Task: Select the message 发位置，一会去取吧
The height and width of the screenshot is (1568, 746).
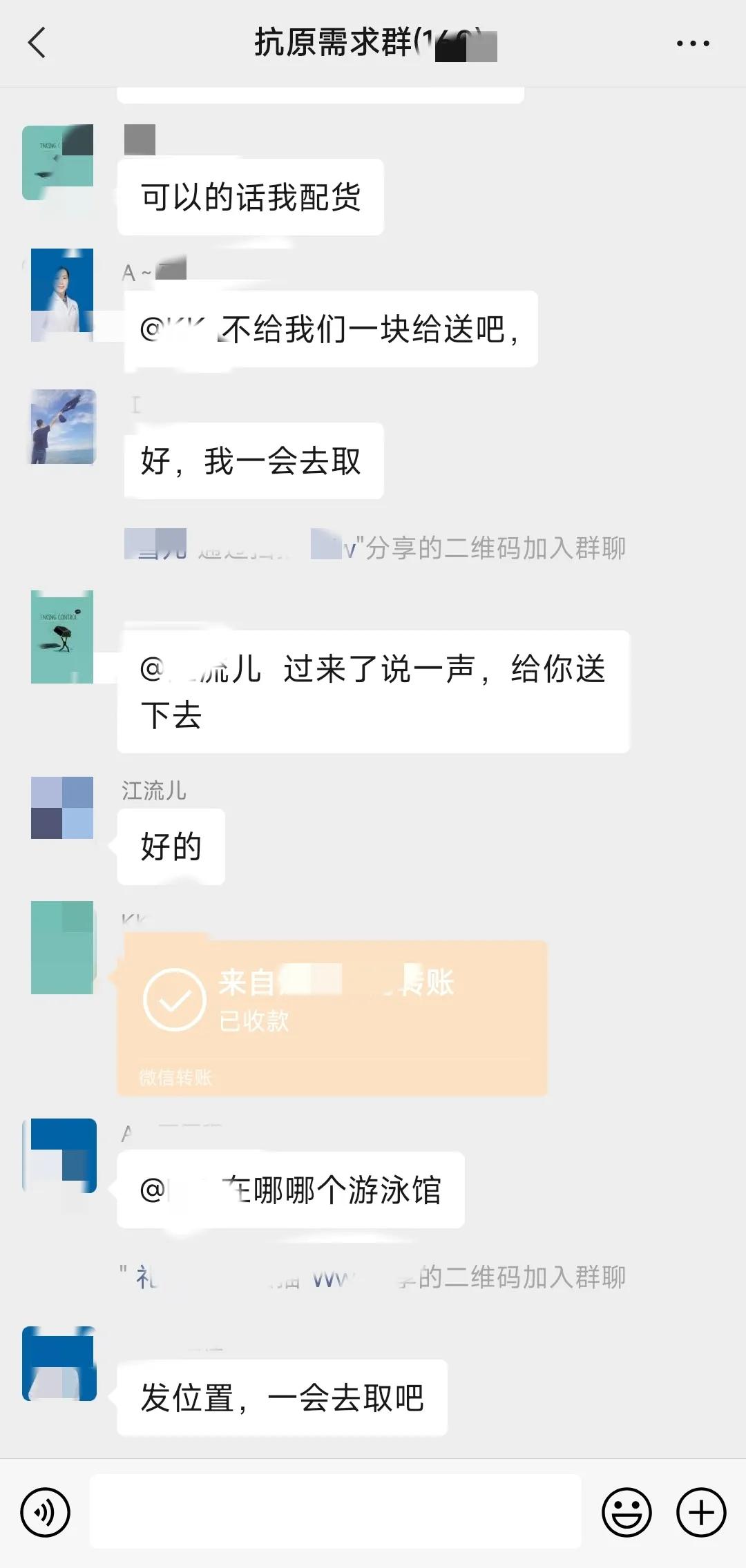Action: pyautogui.click(x=283, y=1398)
